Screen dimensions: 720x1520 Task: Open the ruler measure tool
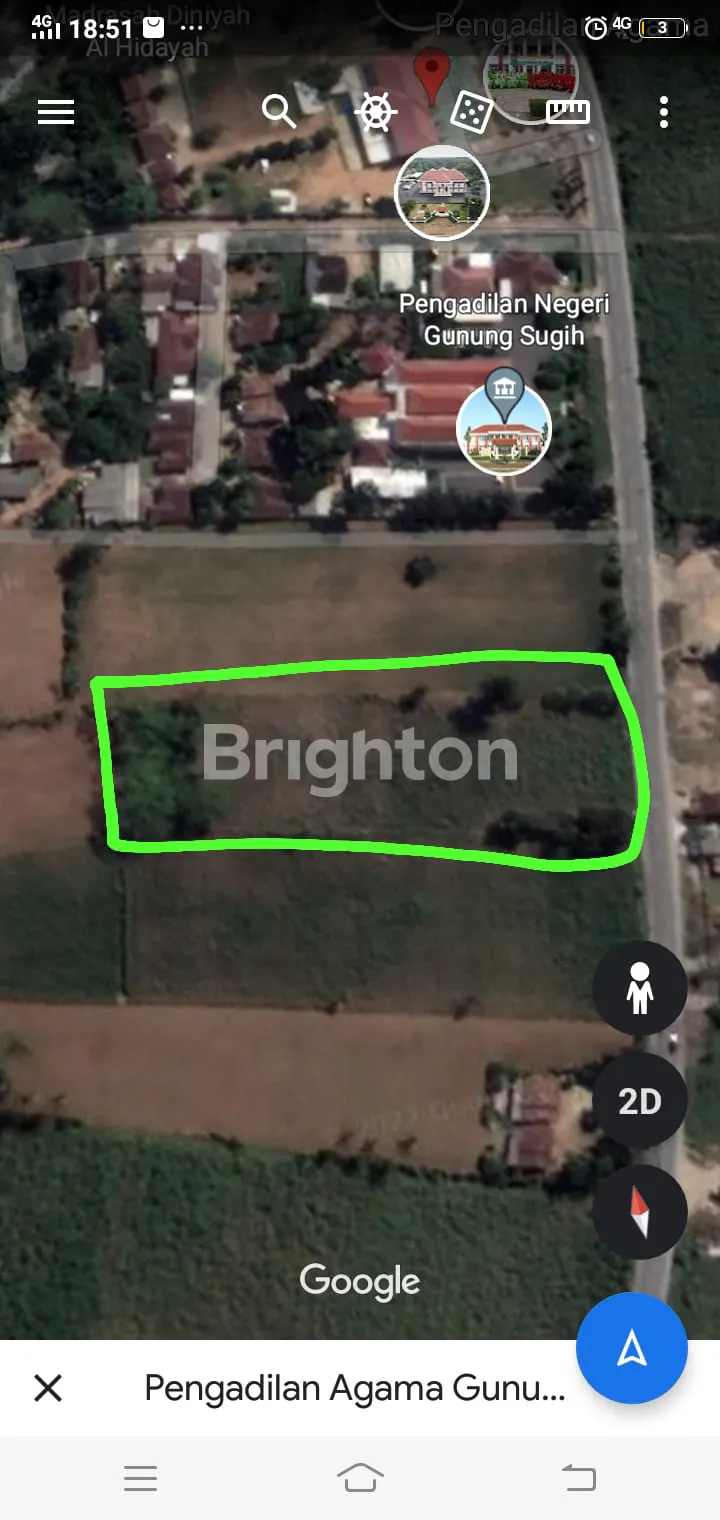[x=567, y=112]
